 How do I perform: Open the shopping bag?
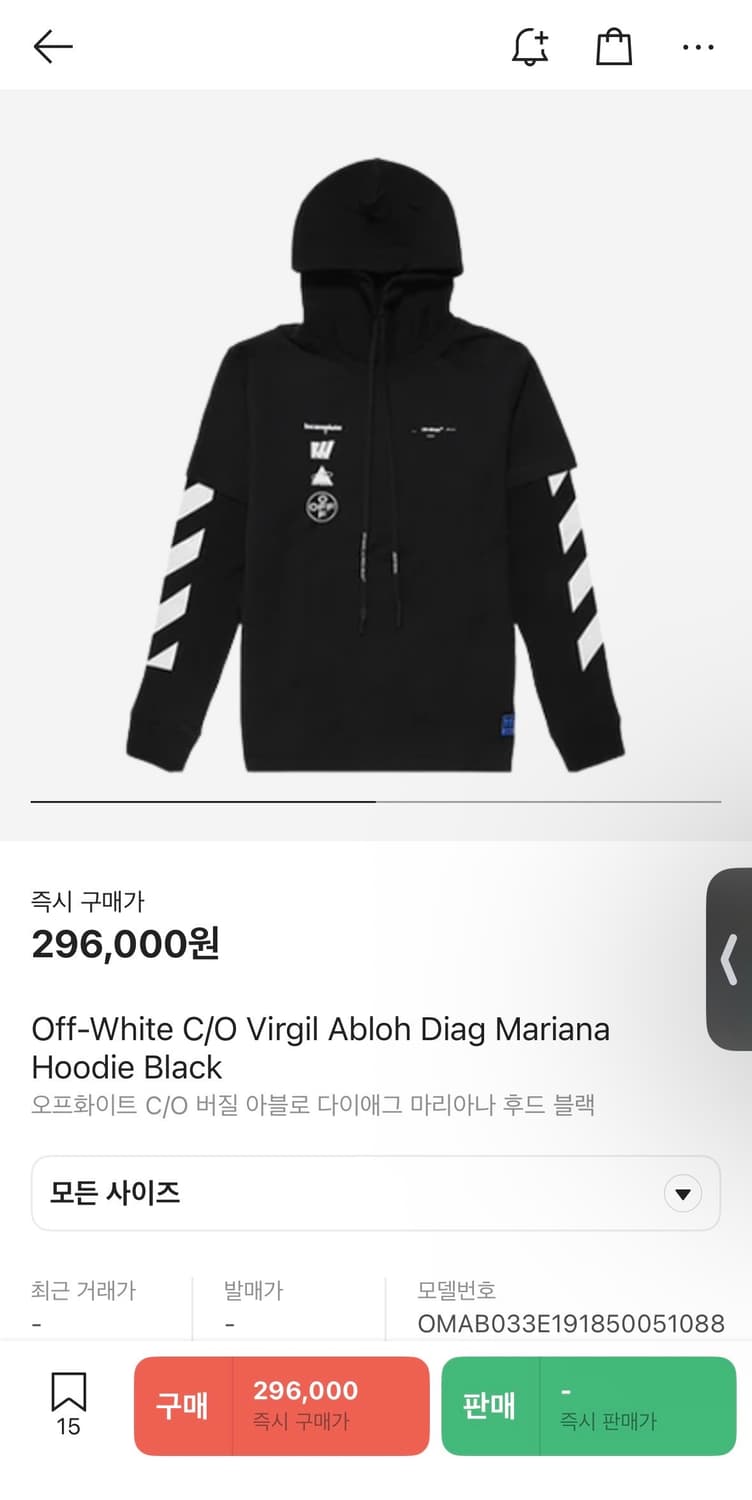click(614, 46)
